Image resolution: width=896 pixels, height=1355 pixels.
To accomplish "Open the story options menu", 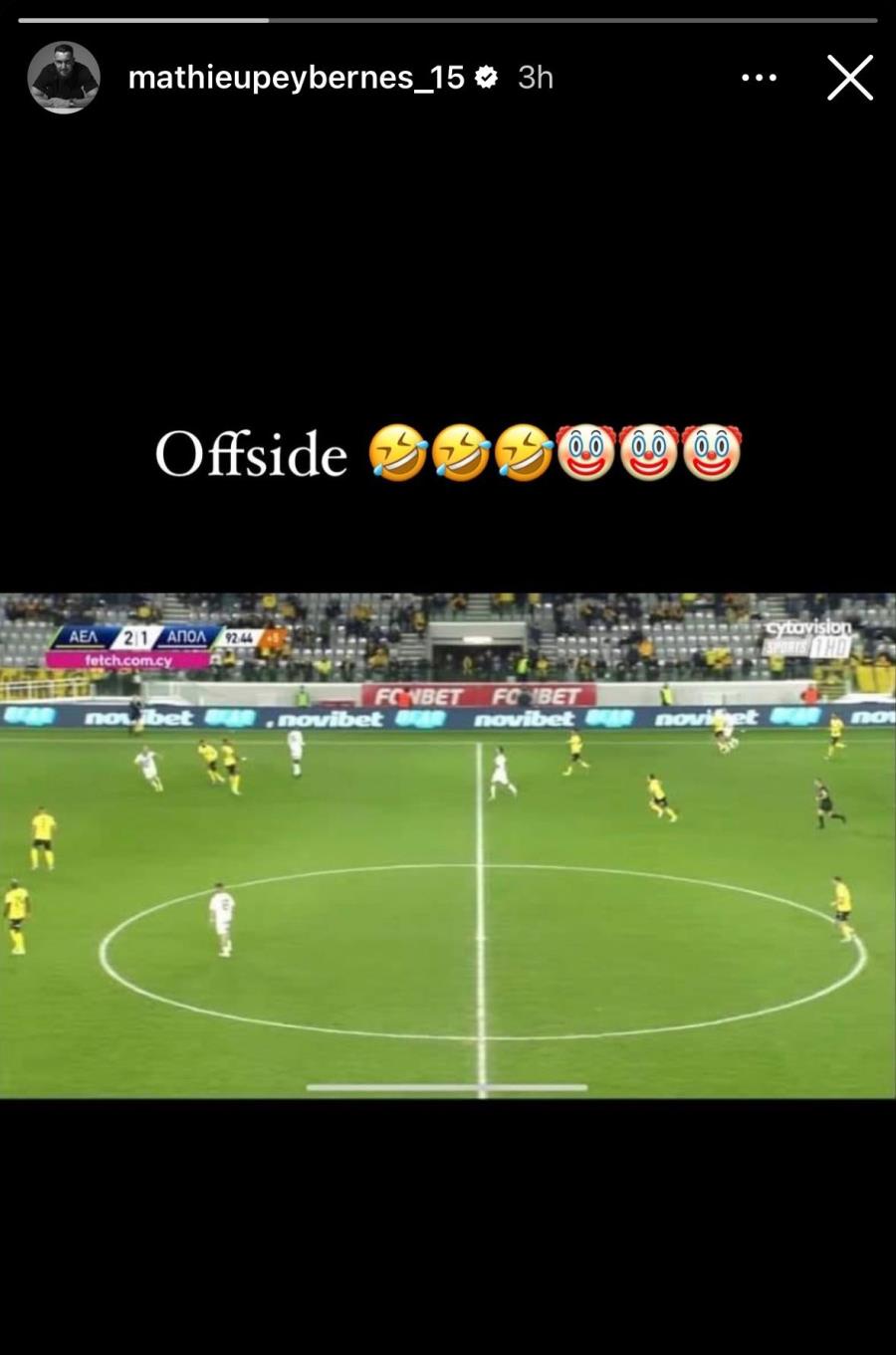I will [759, 78].
